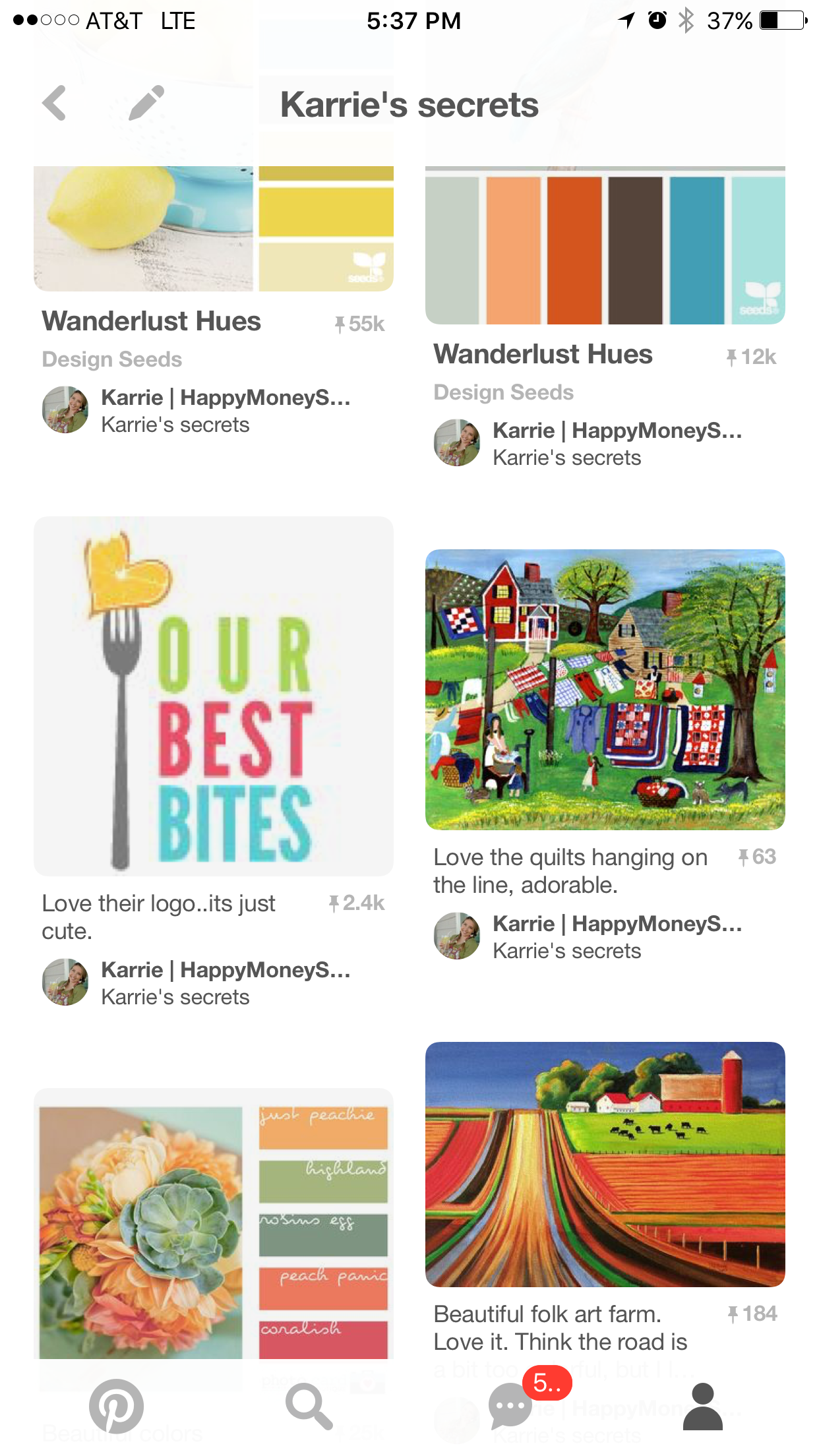View the folk art farm painting pin

[605, 1164]
